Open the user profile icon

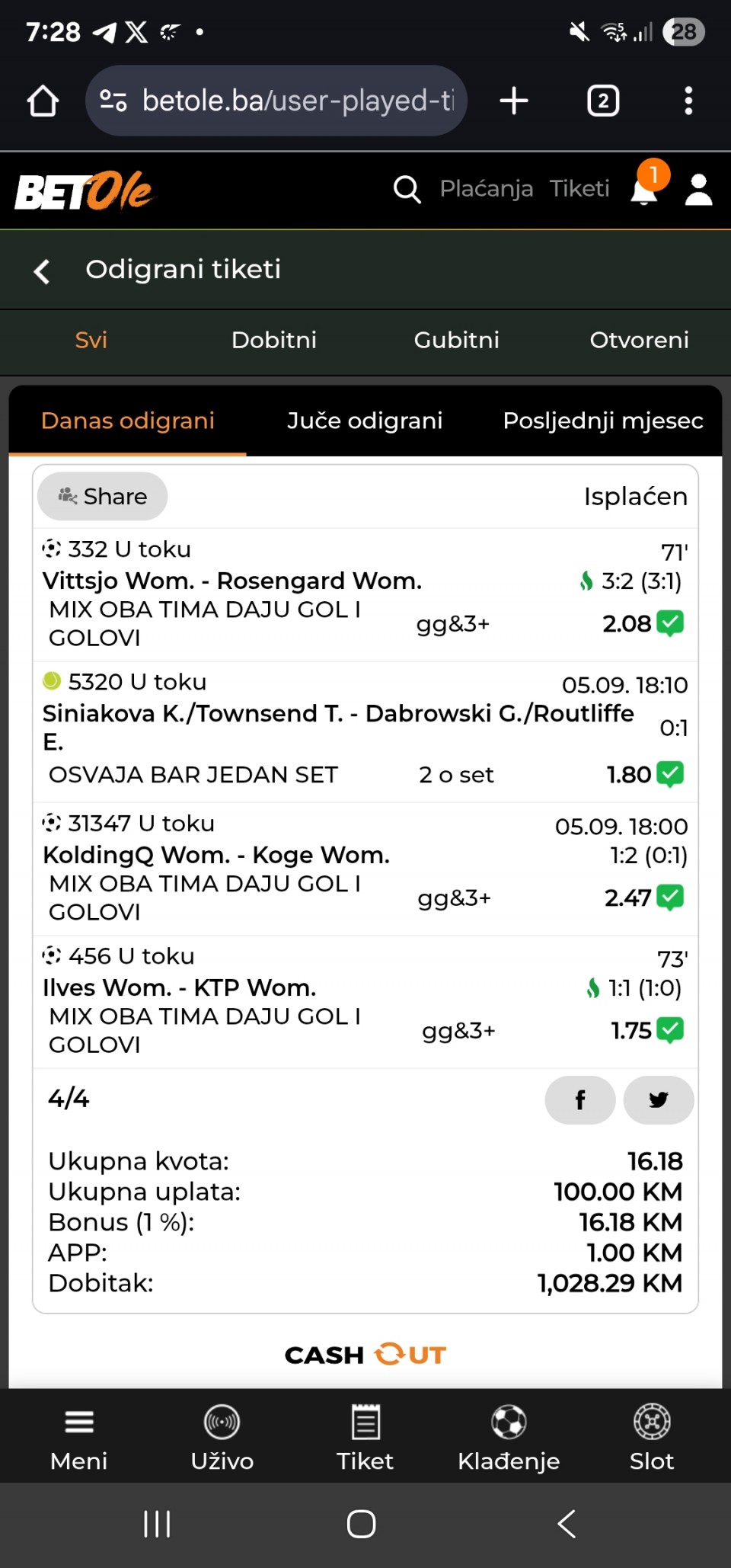(x=698, y=190)
